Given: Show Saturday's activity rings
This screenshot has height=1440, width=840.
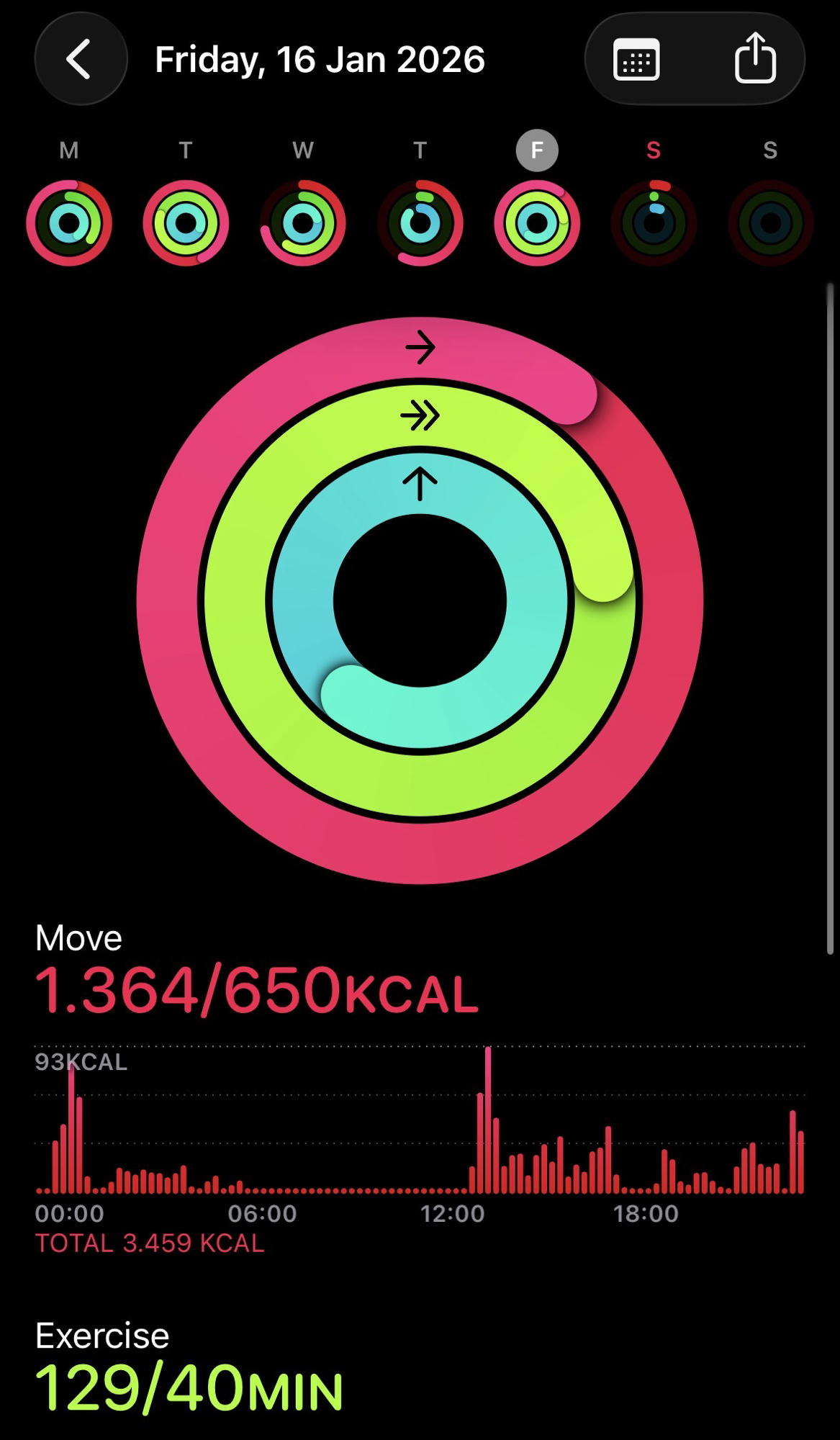Looking at the screenshot, I should click(654, 222).
